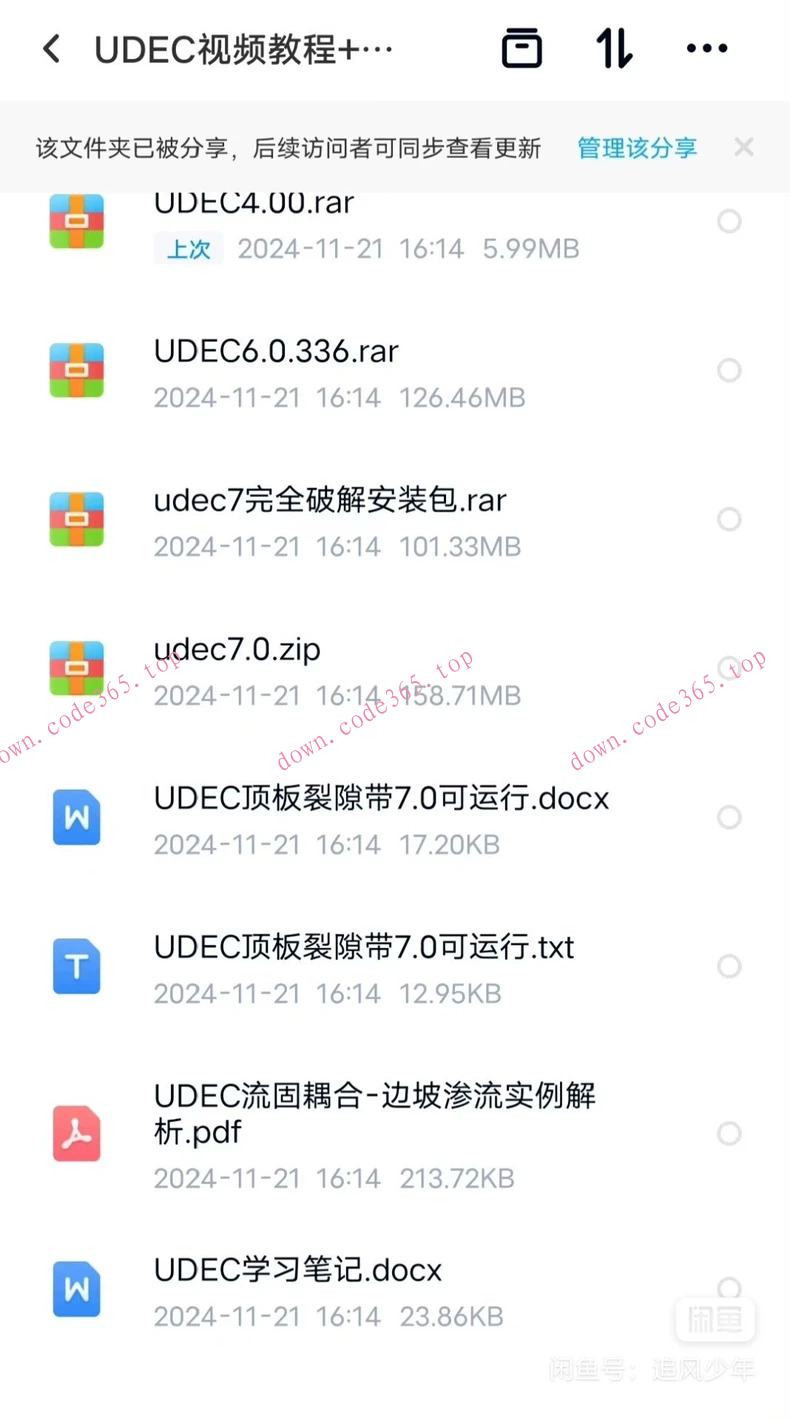The height and width of the screenshot is (1420, 790).
Task: Open the Word icon for UDEC学习笔记.docx
Action: tap(76, 1289)
